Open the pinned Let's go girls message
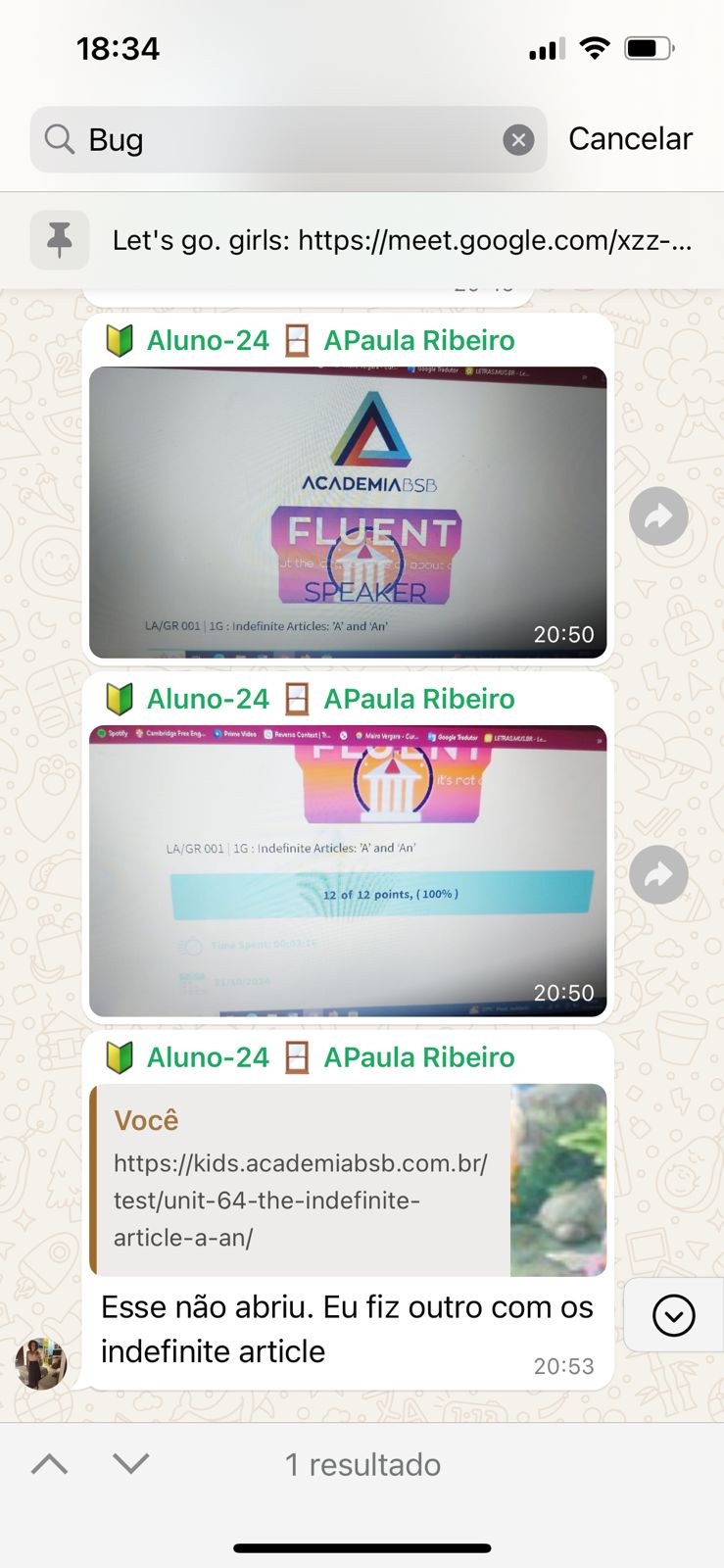Viewport: 724px width, 1568px height. click(362, 240)
